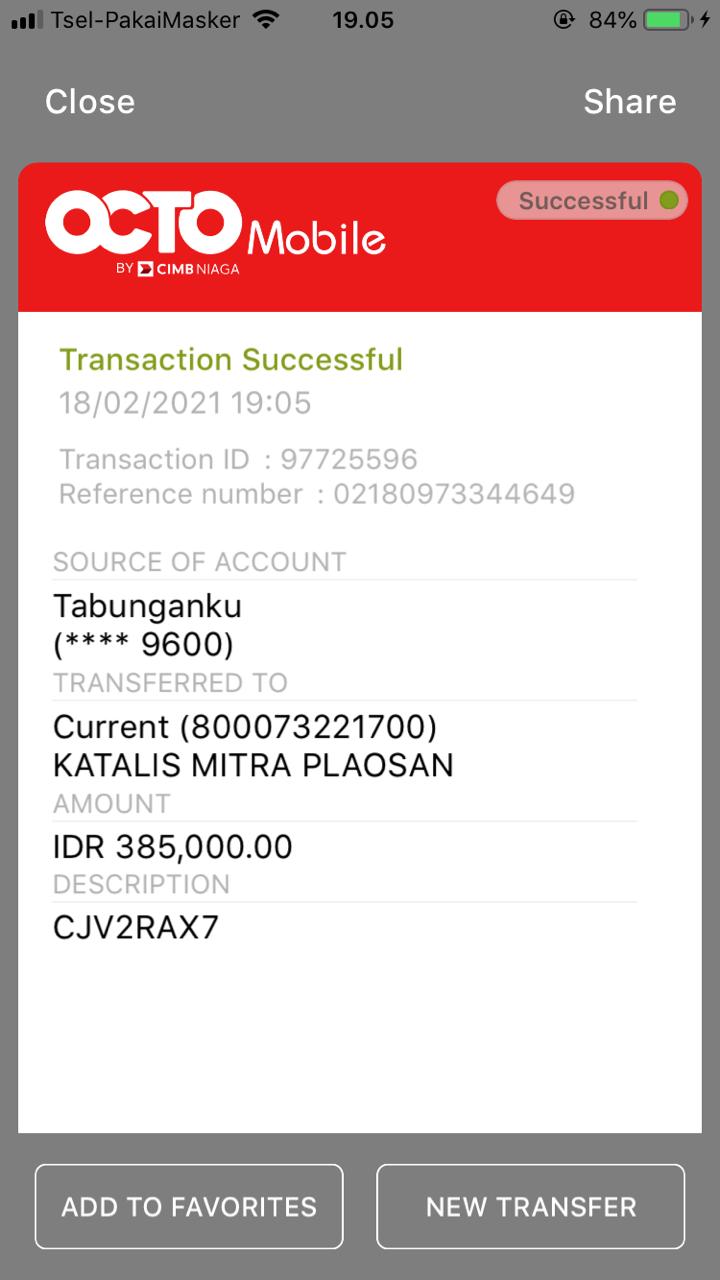Tap Add to Favorites button
The width and height of the screenshot is (720, 1280).
[x=189, y=1207]
